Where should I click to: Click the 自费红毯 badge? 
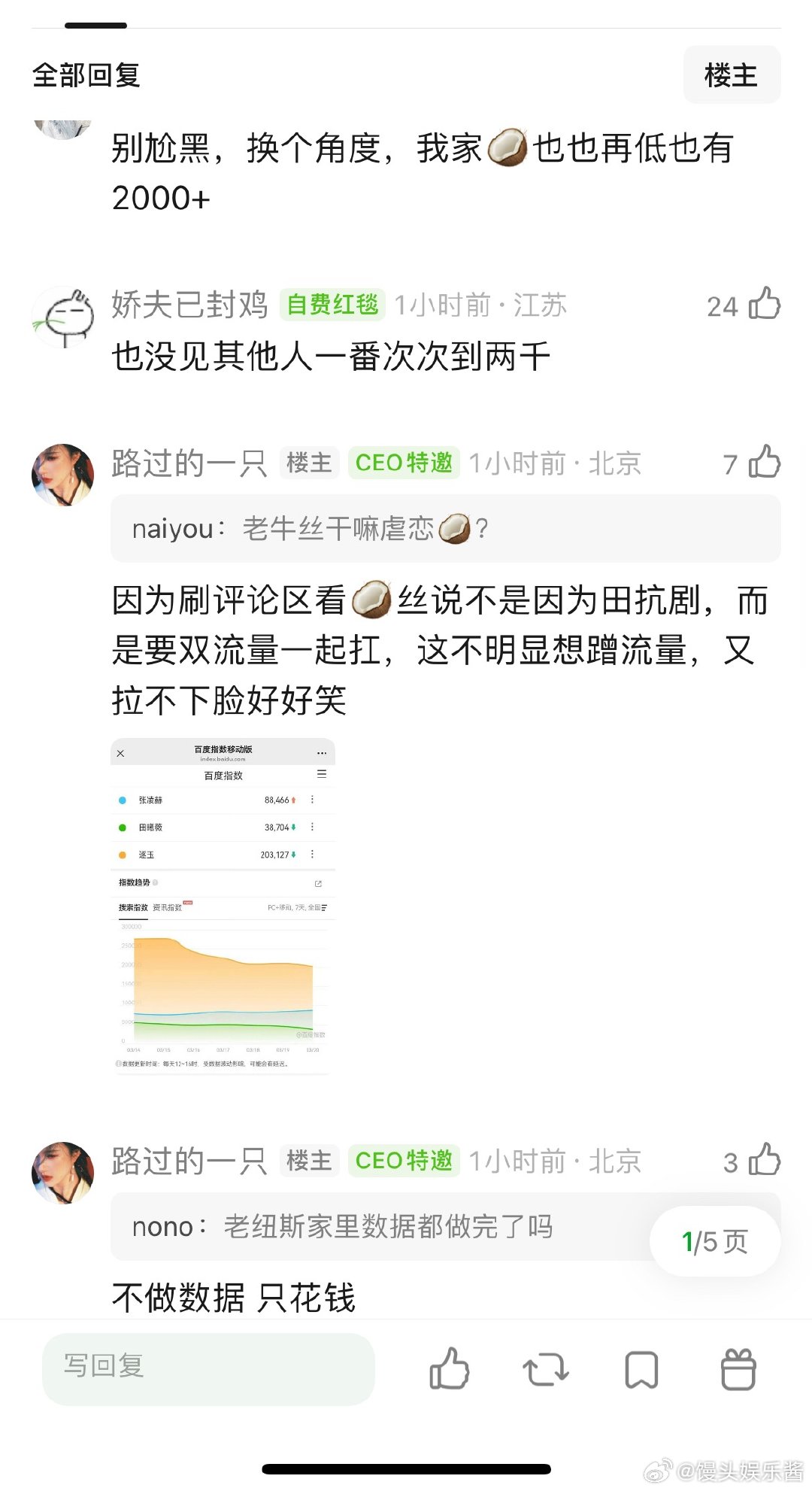332,305
